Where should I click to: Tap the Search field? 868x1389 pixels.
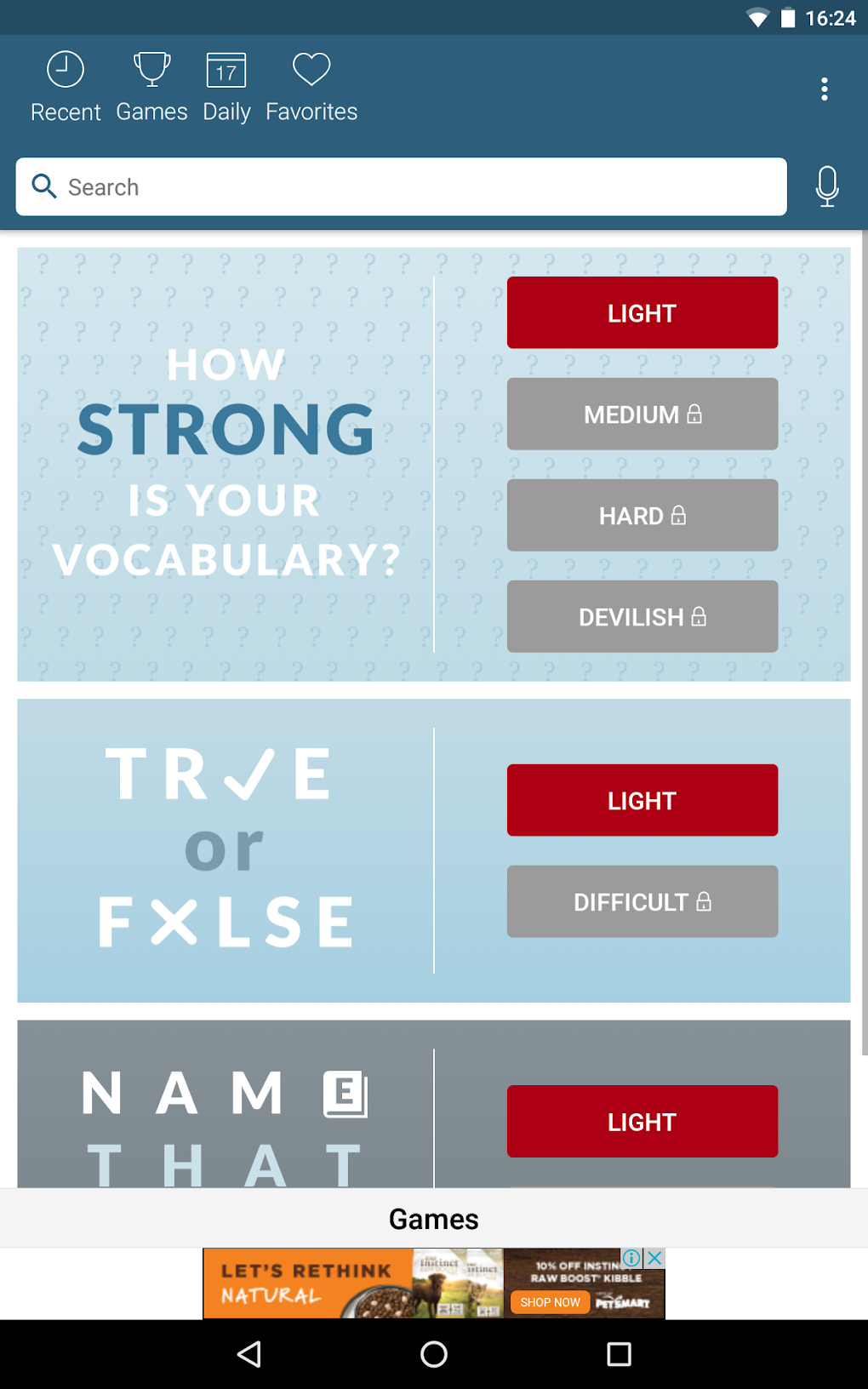click(x=400, y=187)
